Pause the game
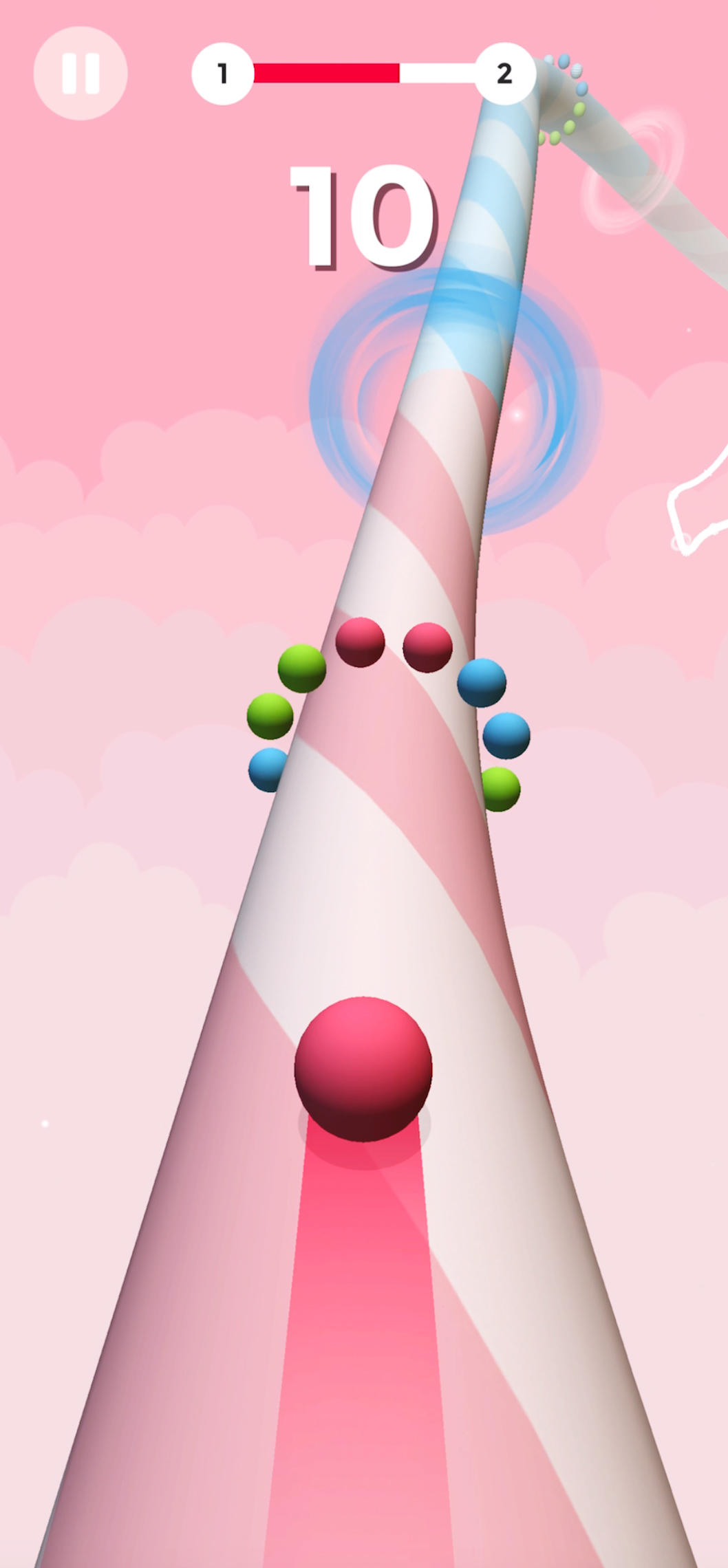 (x=81, y=74)
